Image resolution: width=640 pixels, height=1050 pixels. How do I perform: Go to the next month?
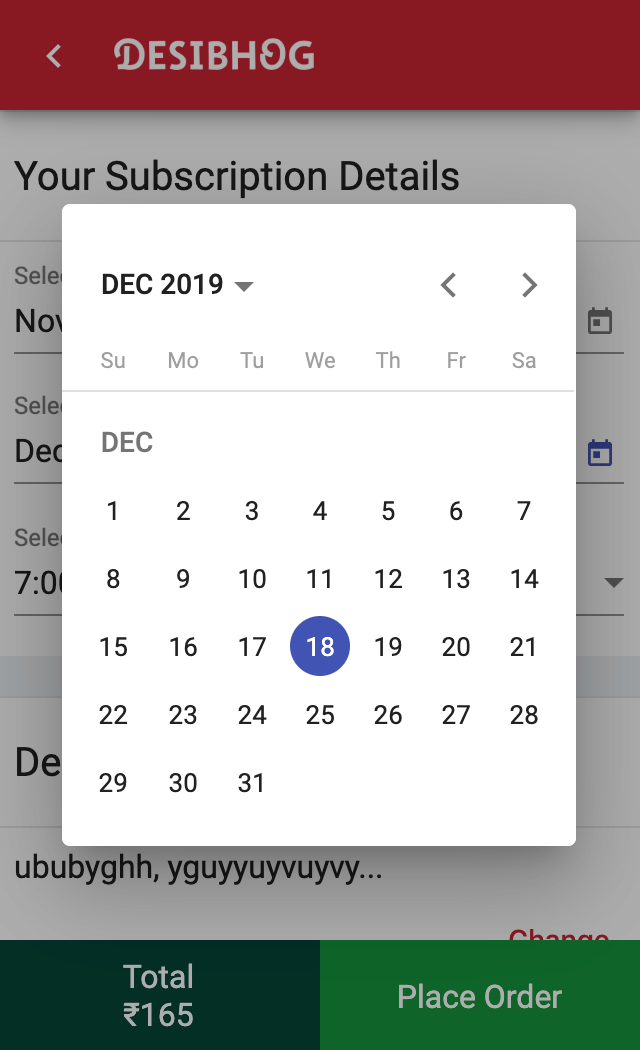(530, 285)
